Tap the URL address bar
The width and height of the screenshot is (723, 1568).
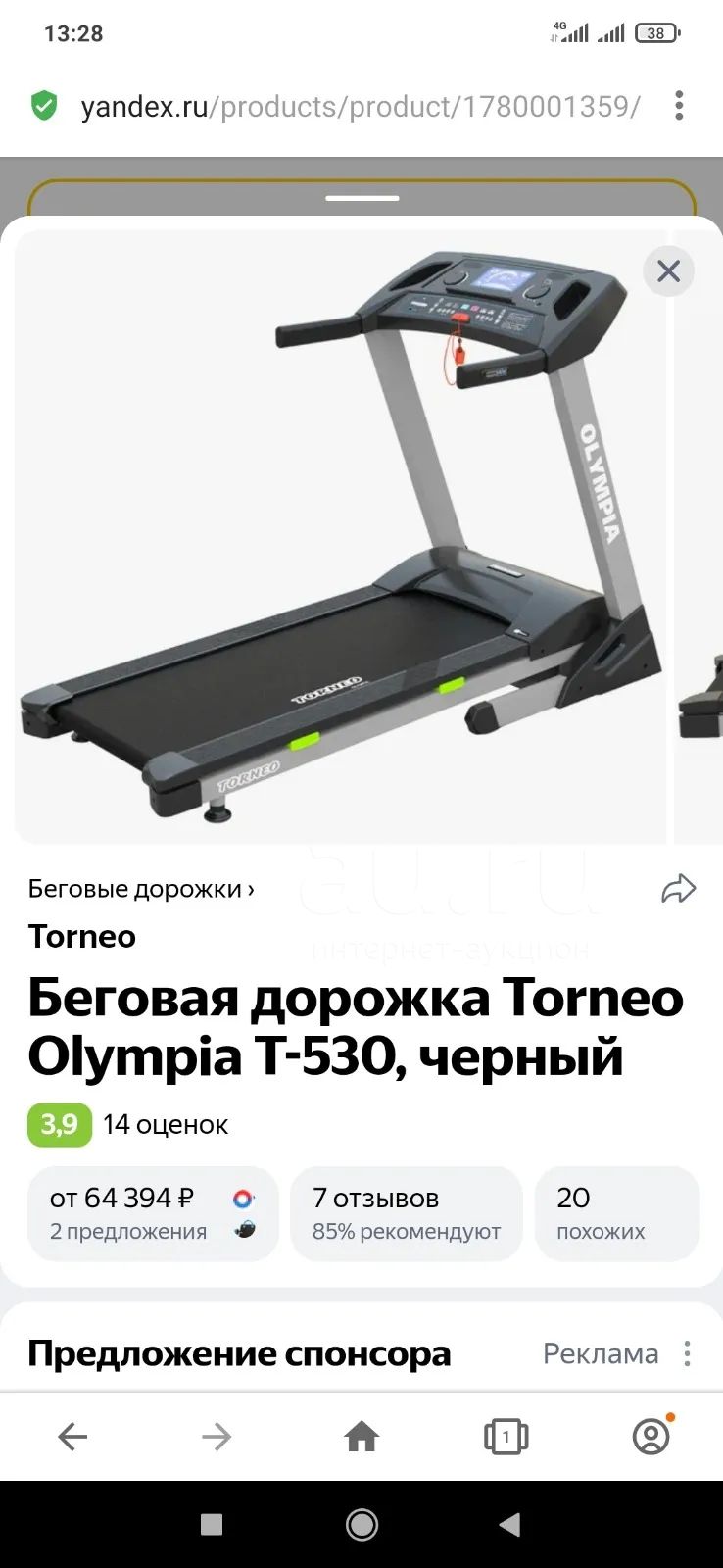pos(361,106)
